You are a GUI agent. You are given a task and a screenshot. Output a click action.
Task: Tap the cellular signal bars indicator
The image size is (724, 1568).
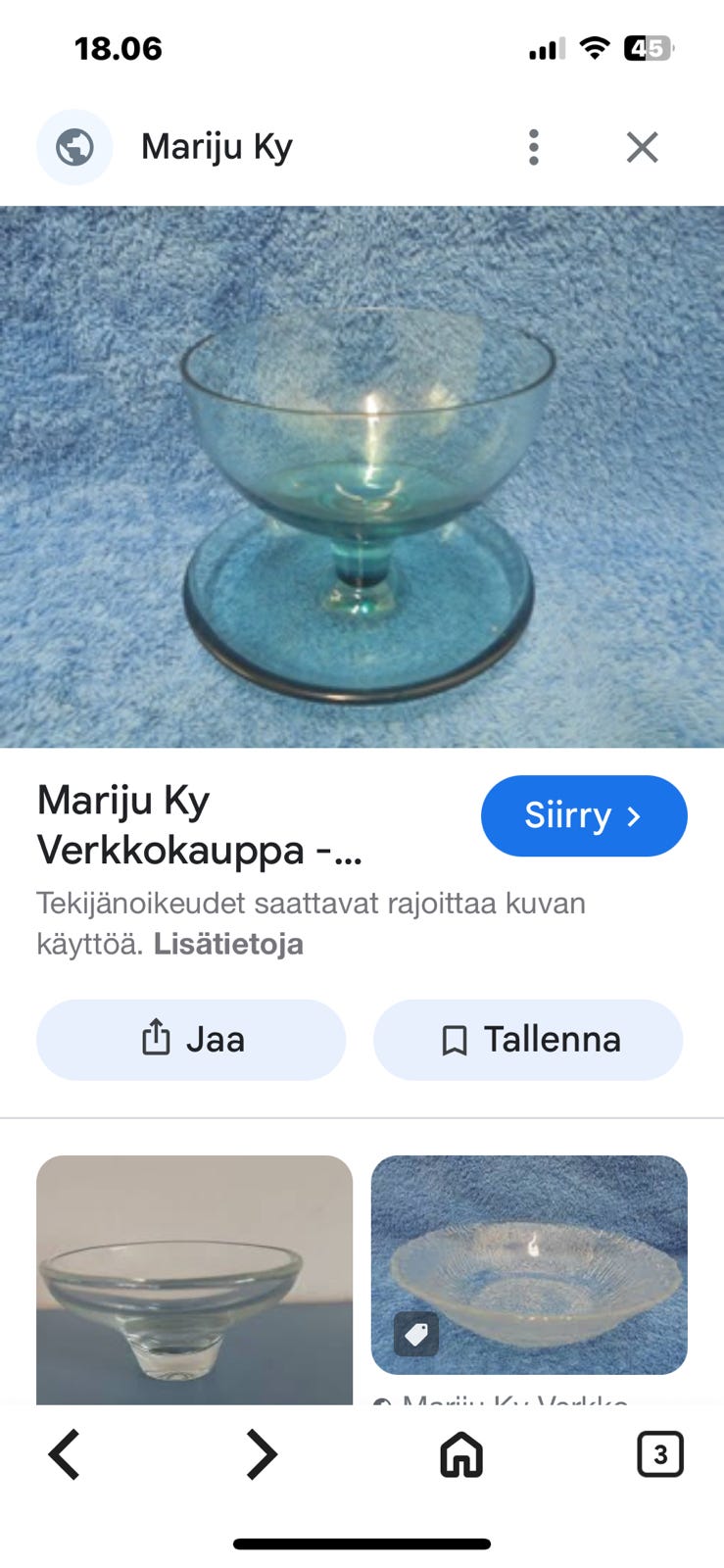(x=549, y=47)
